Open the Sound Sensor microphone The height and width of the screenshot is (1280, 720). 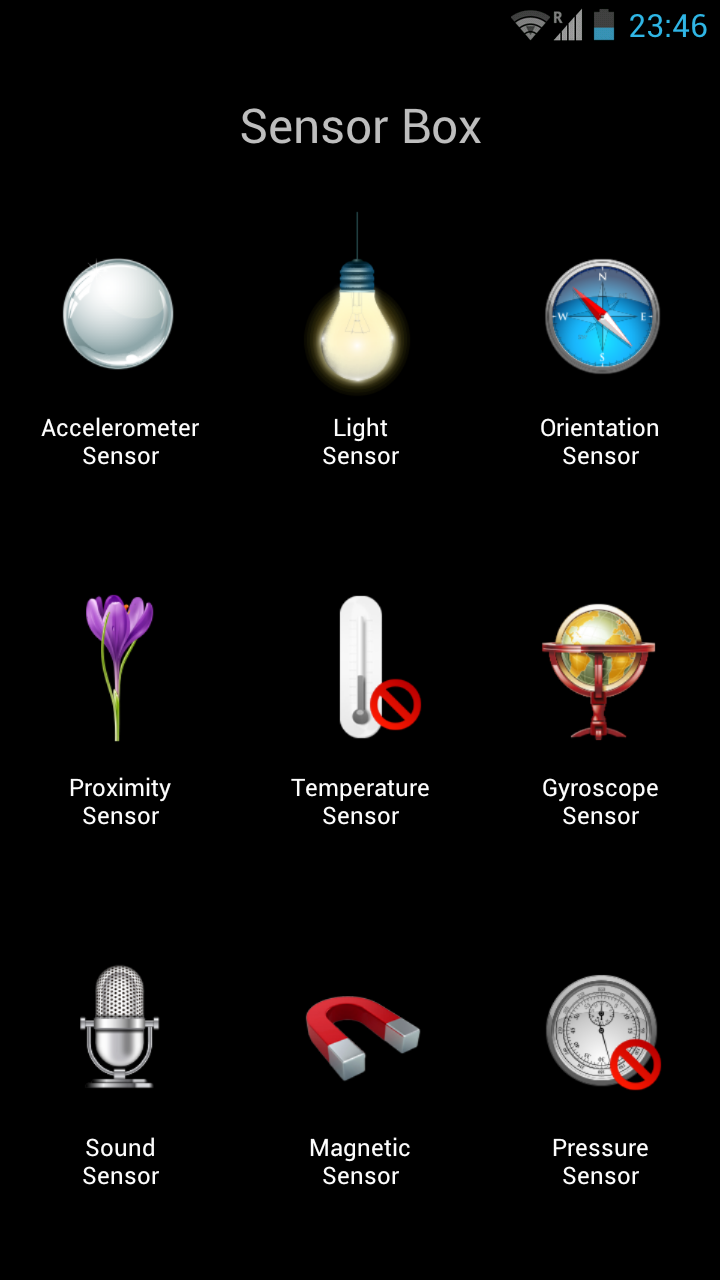[x=119, y=1026]
